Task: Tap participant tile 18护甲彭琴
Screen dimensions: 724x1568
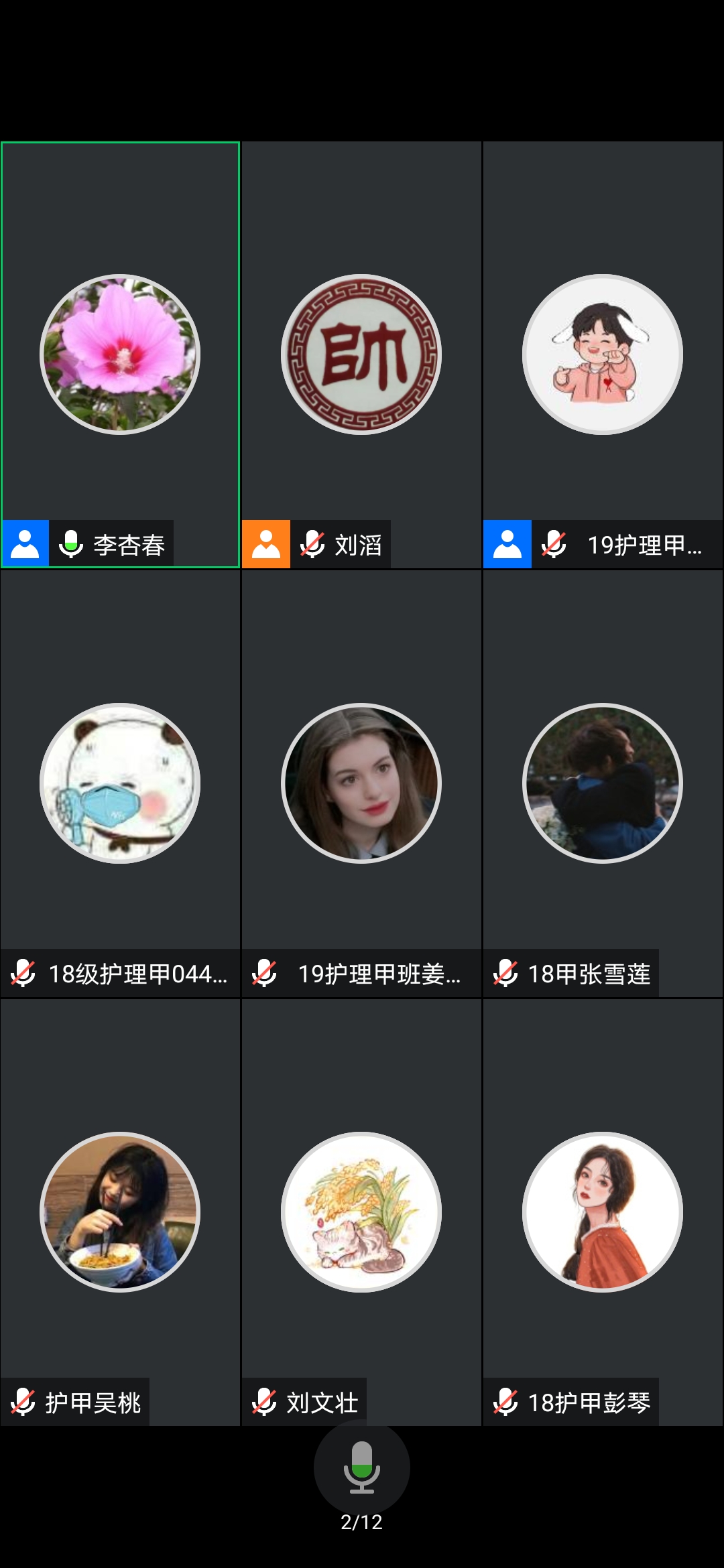Action: pyautogui.click(x=603, y=1212)
